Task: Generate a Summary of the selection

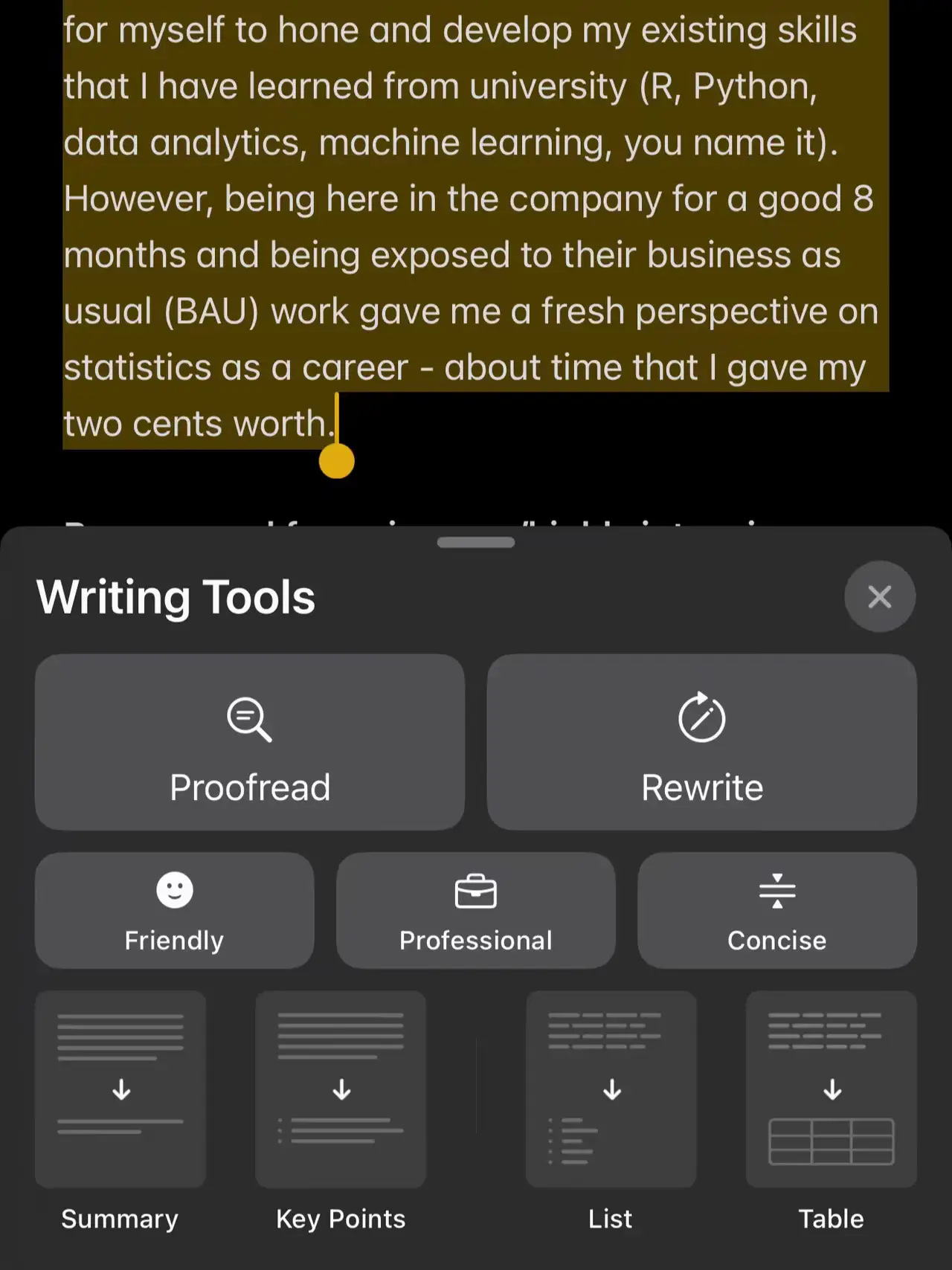Action: pyautogui.click(x=120, y=1089)
